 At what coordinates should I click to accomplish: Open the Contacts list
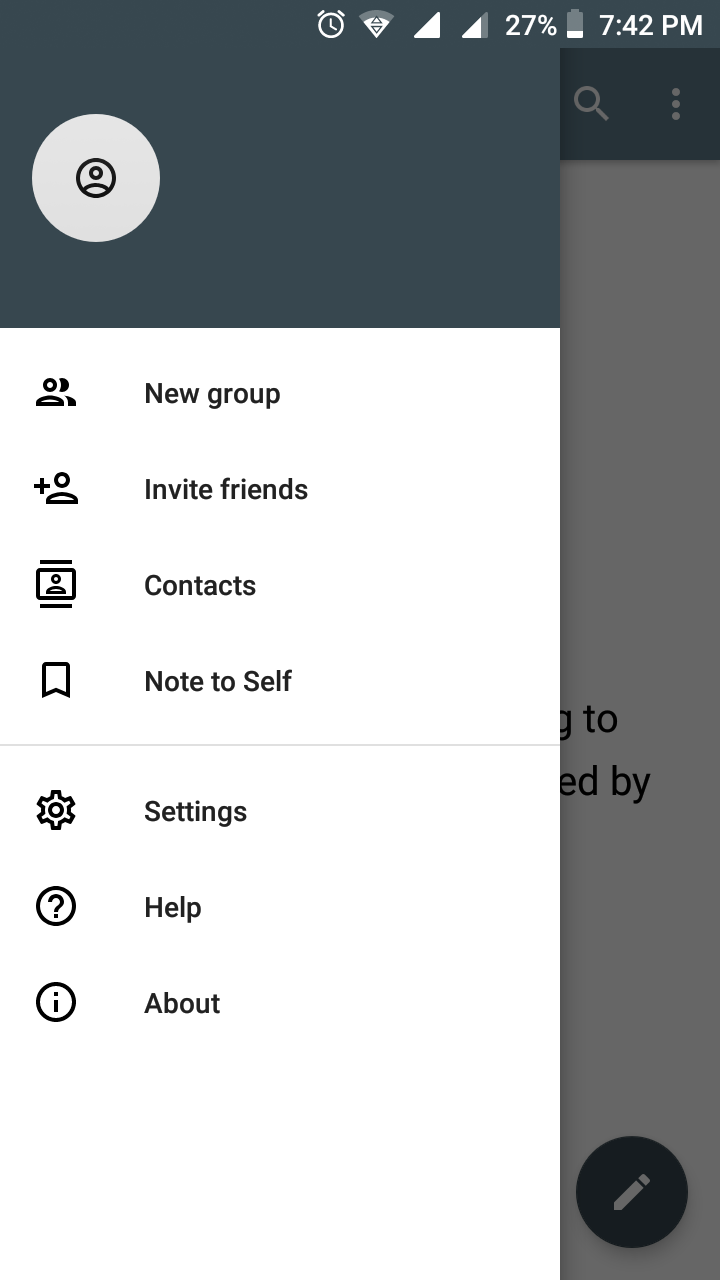(x=200, y=585)
